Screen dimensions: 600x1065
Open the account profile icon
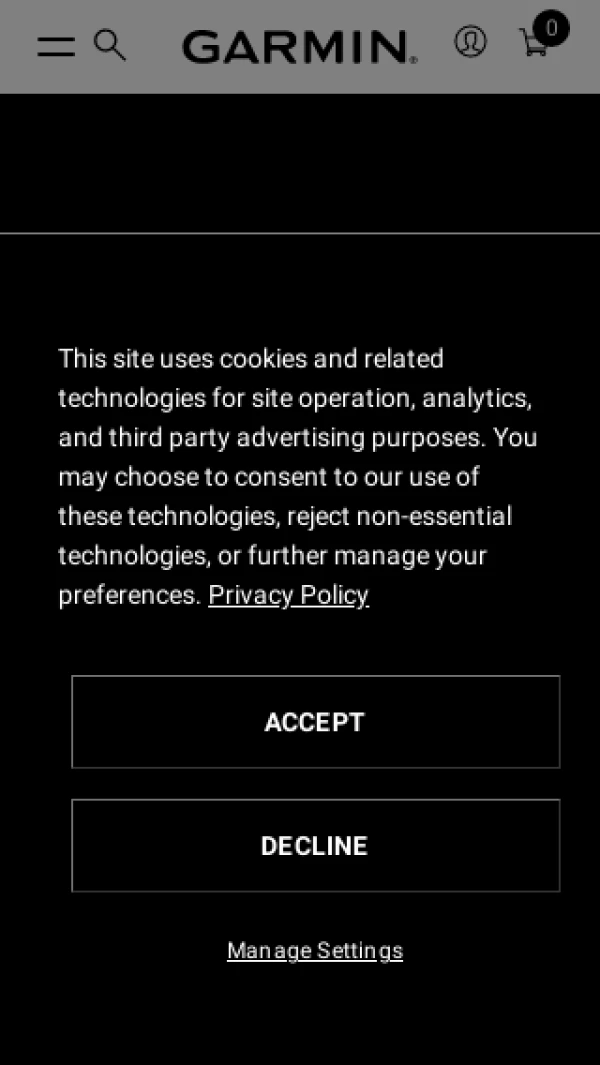470,42
